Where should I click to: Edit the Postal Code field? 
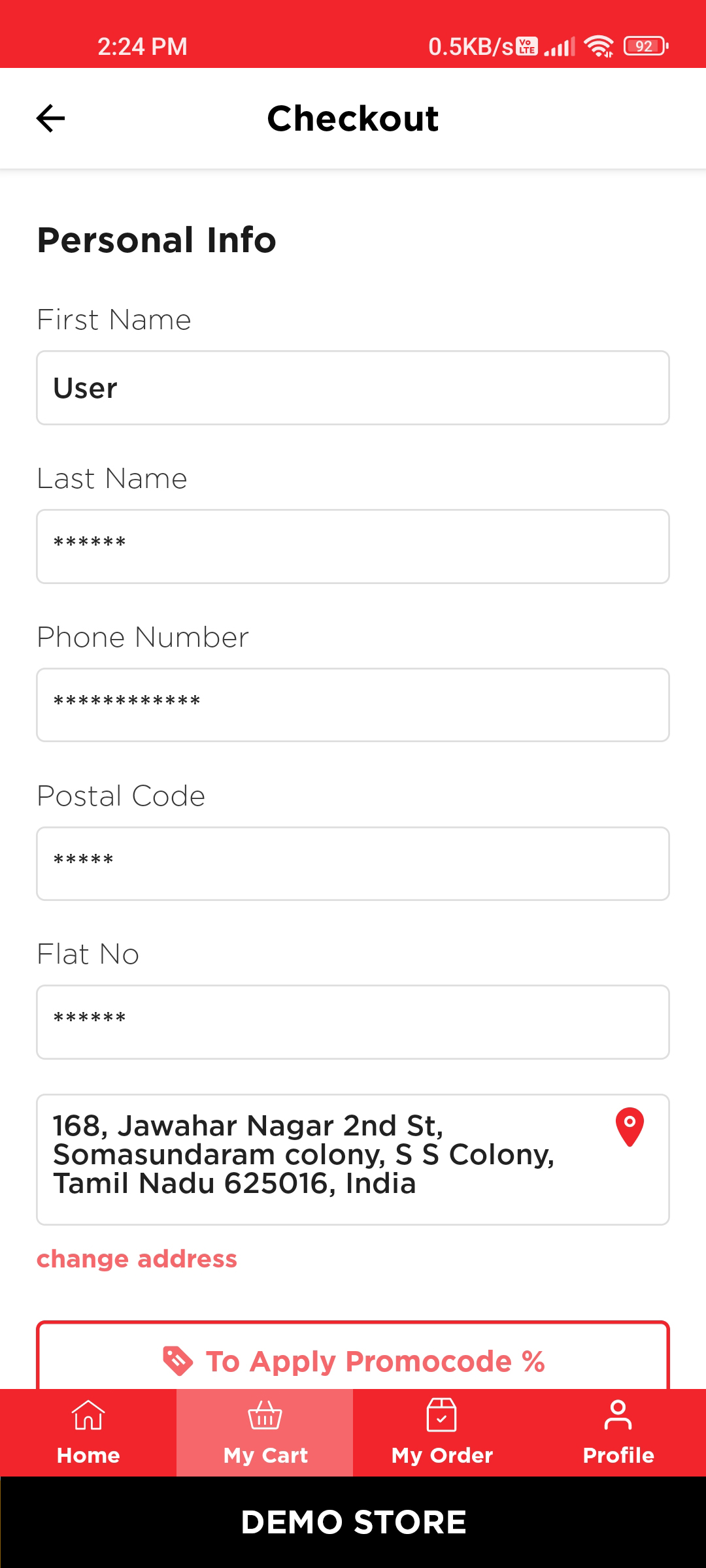click(x=353, y=864)
